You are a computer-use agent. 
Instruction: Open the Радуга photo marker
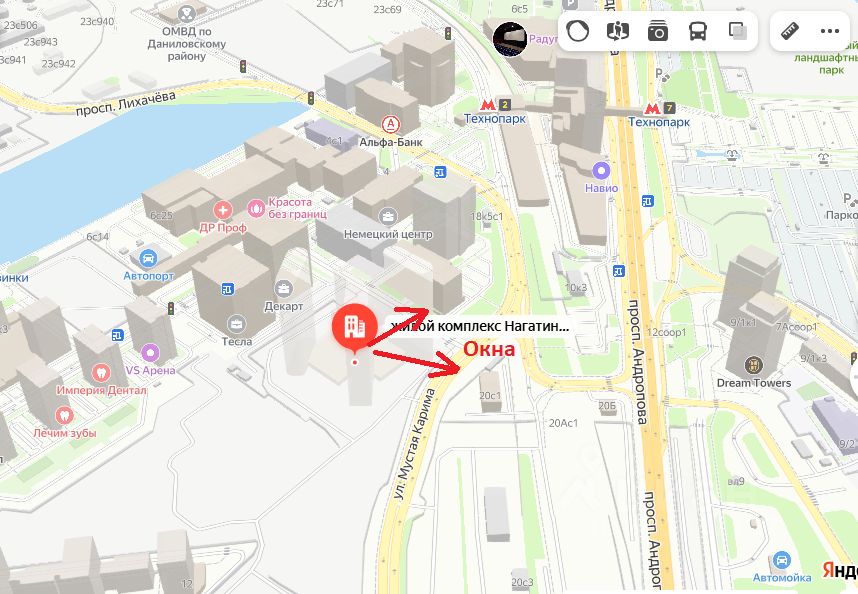click(x=510, y=39)
